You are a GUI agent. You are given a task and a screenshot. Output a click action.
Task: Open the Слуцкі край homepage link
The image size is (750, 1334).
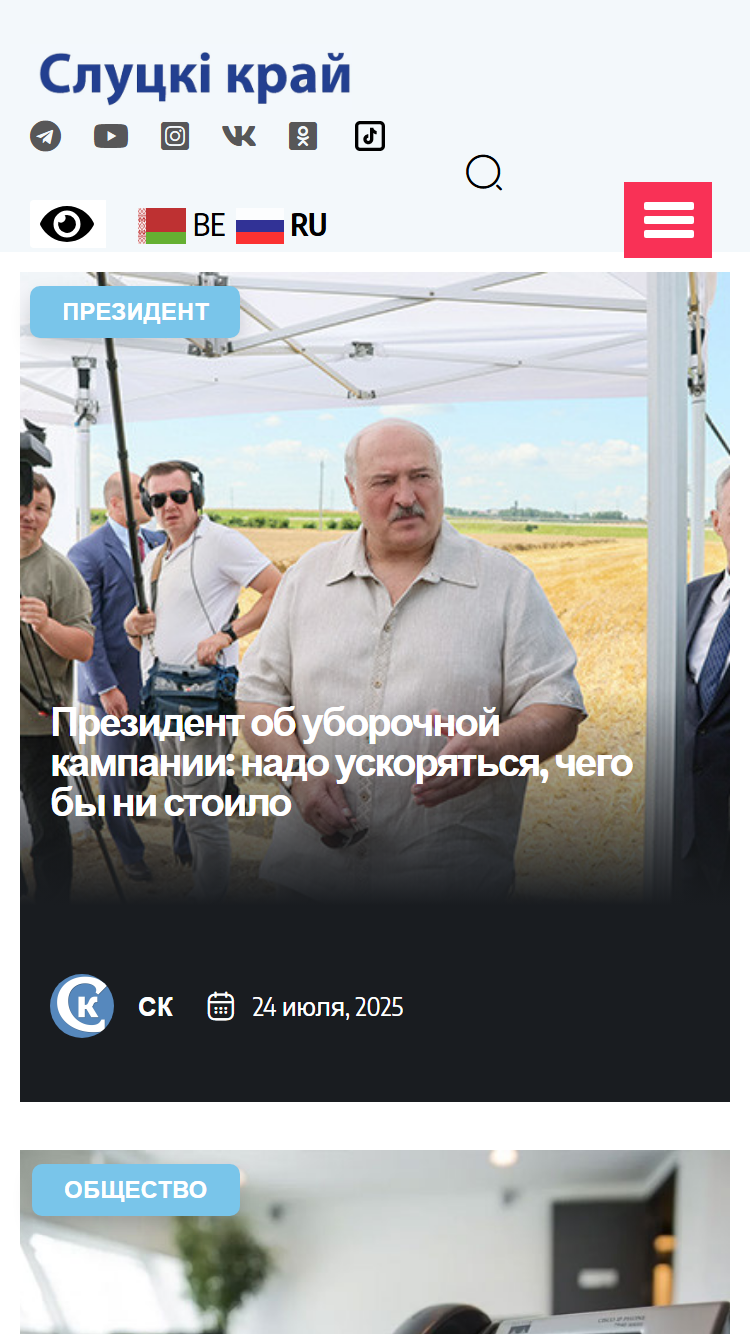tap(195, 76)
